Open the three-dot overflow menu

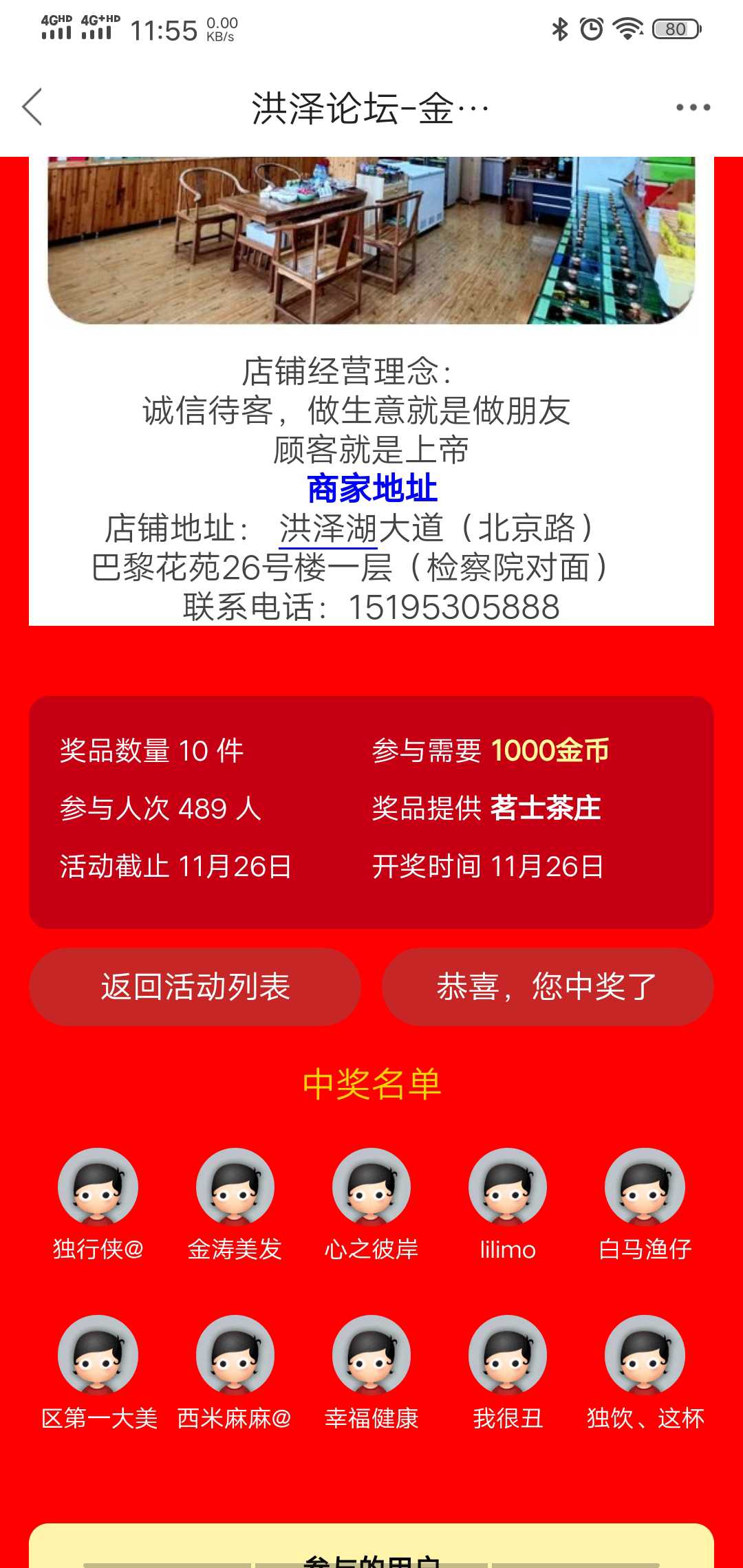tap(693, 107)
